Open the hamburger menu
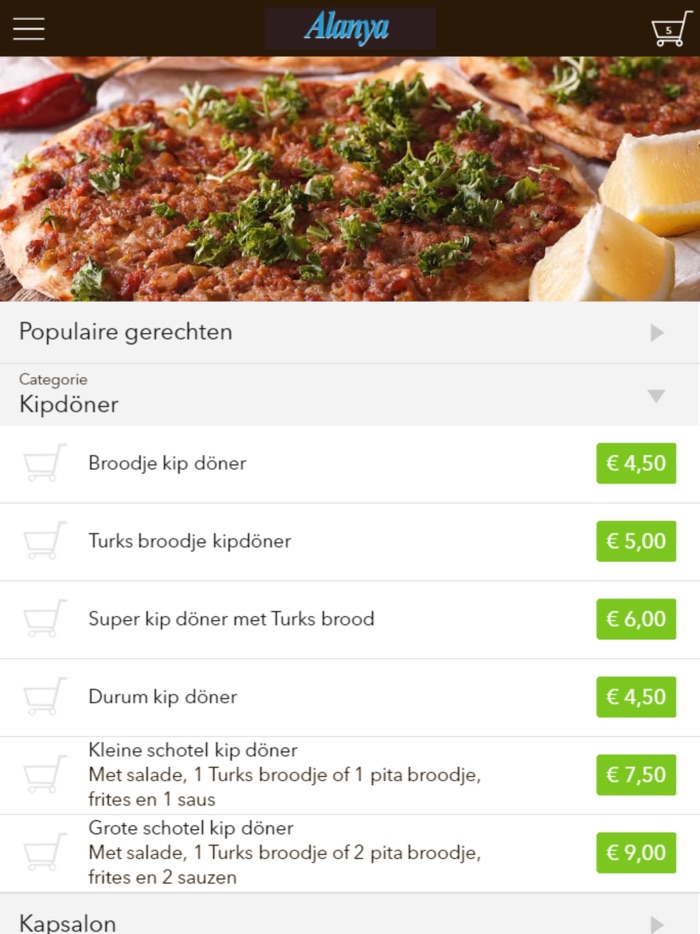Image resolution: width=700 pixels, height=934 pixels. [29, 28]
